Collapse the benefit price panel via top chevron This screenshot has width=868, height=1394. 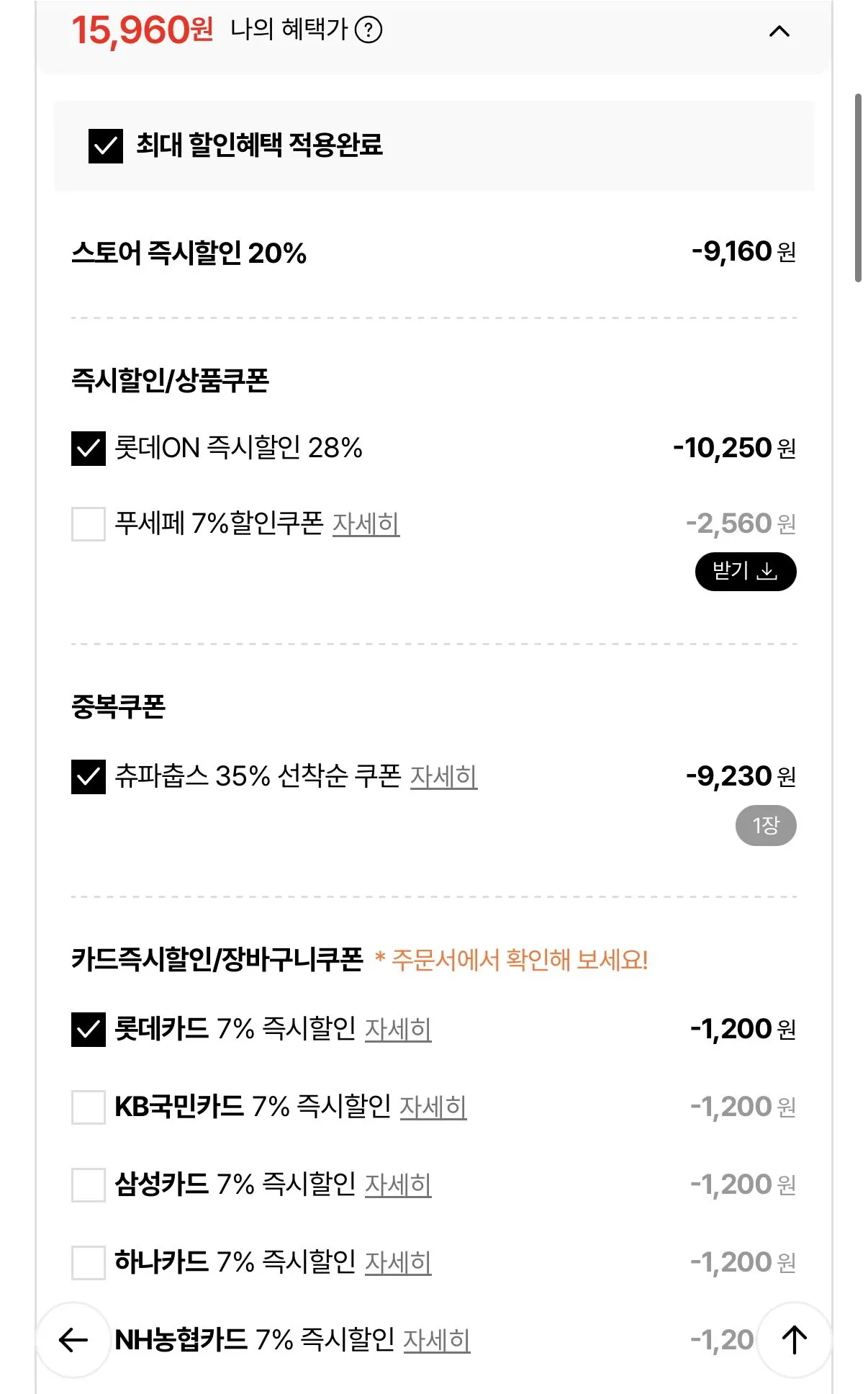tap(780, 32)
